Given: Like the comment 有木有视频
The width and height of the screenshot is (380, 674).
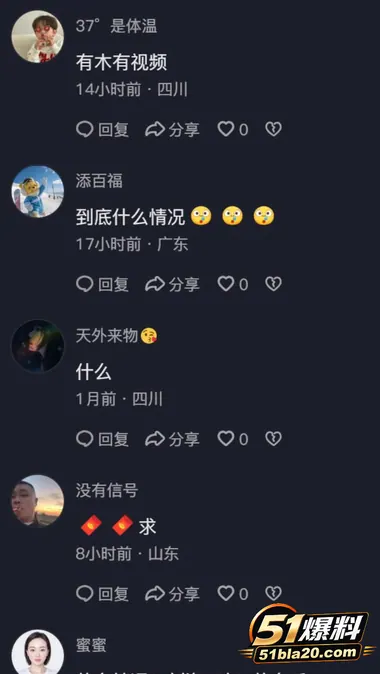Looking at the screenshot, I should pos(233,129).
